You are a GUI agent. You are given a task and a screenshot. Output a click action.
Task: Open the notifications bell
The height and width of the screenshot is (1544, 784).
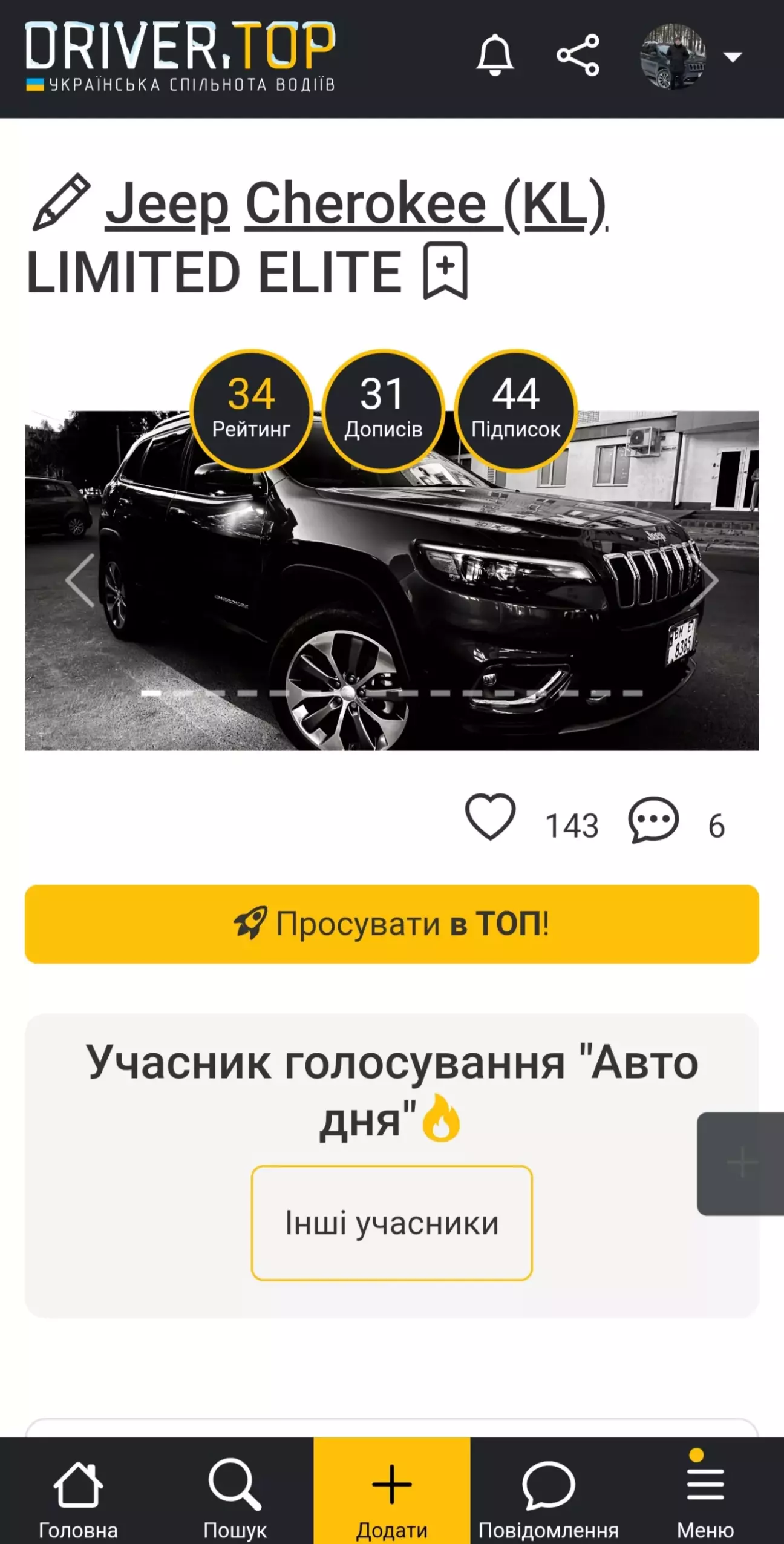click(x=495, y=56)
